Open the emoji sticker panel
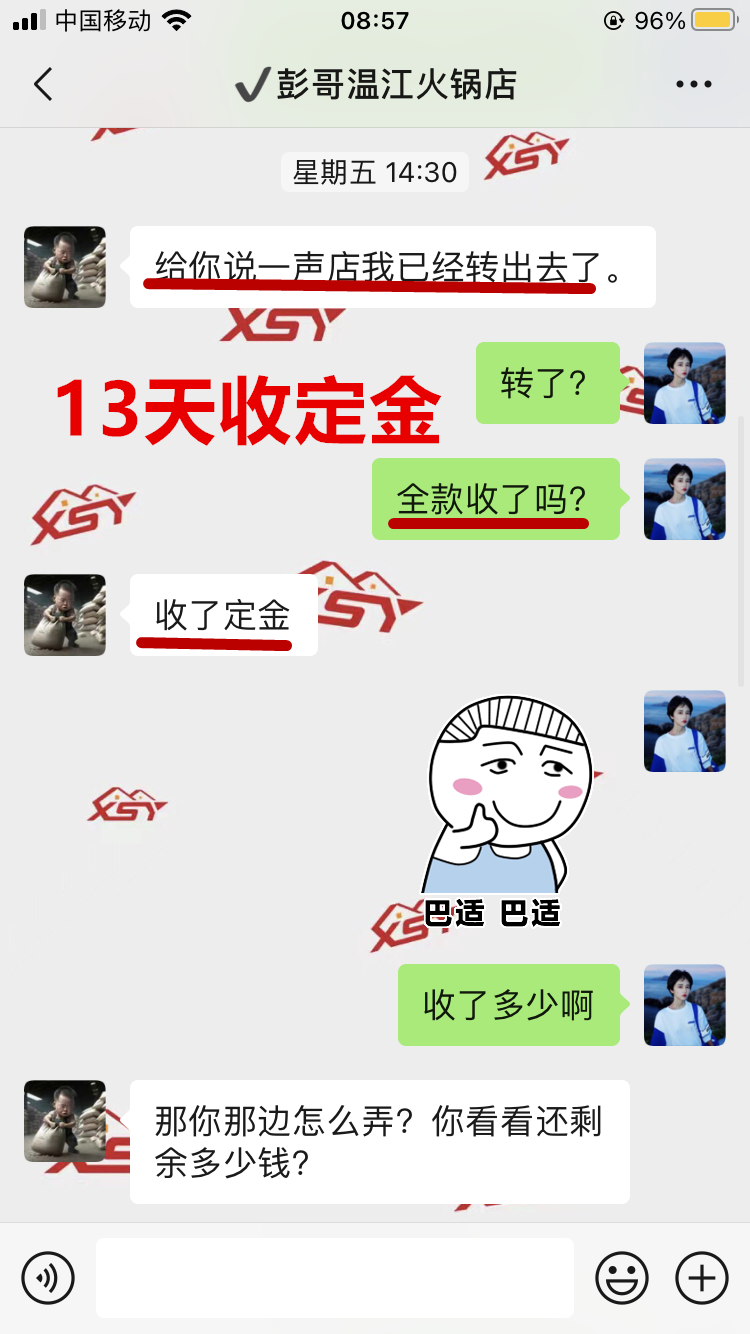Viewport: 750px width, 1334px height. [x=622, y=1277]
